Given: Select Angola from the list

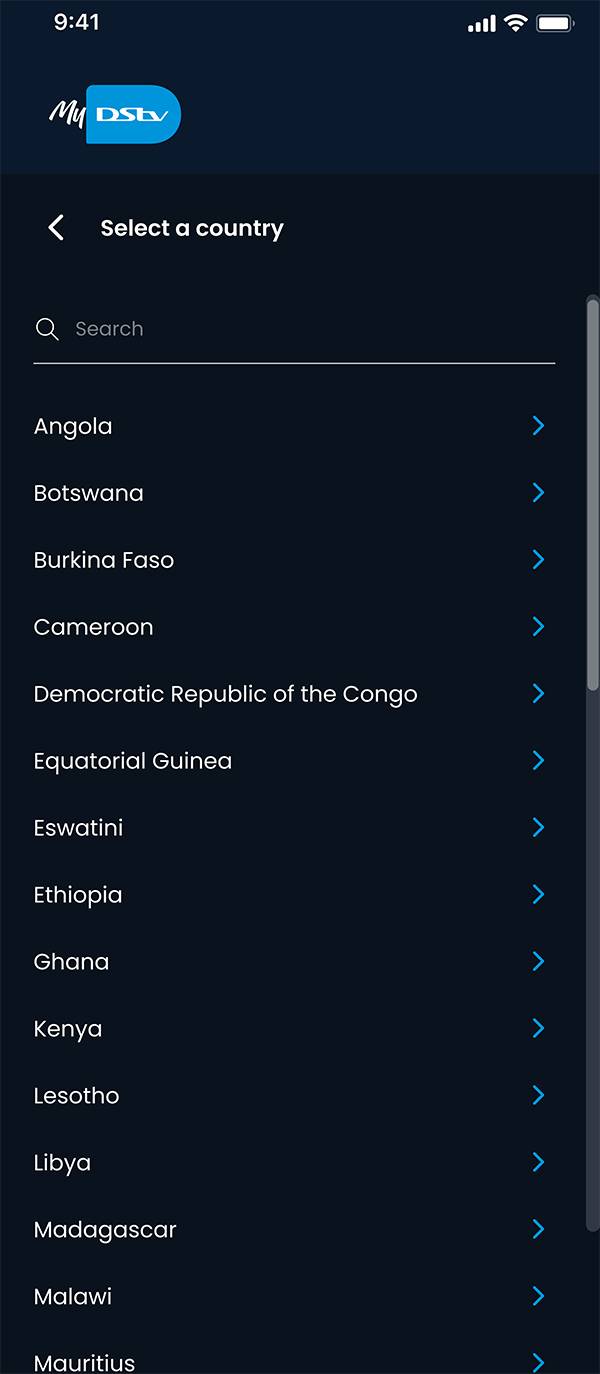Looking at the screenshot, I should pos(290,426).
